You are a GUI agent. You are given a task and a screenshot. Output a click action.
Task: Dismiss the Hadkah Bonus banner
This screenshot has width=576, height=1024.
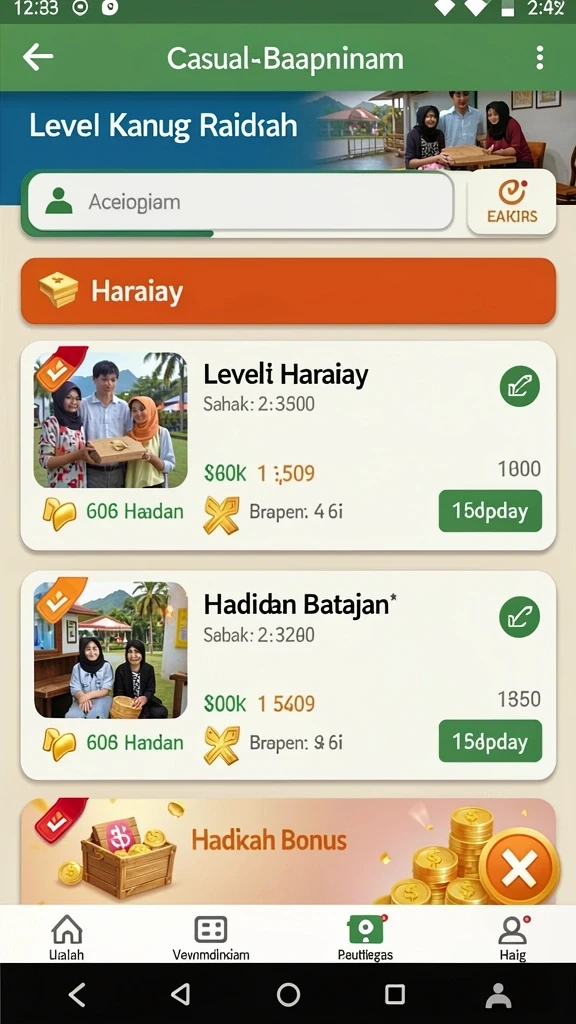pos(519,867)
